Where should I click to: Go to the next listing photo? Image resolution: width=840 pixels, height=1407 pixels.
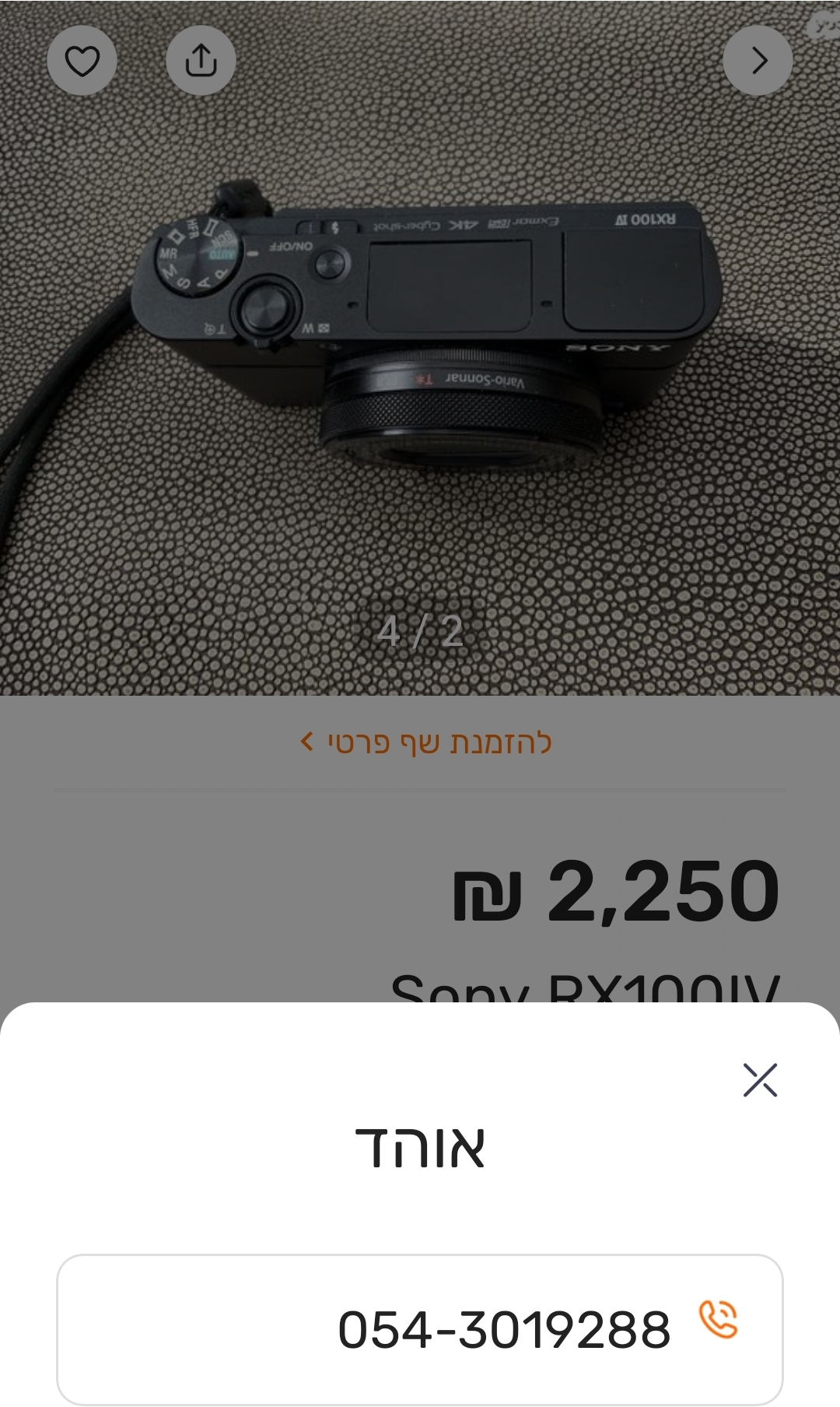pyautogui.click(x=758, y=61)
